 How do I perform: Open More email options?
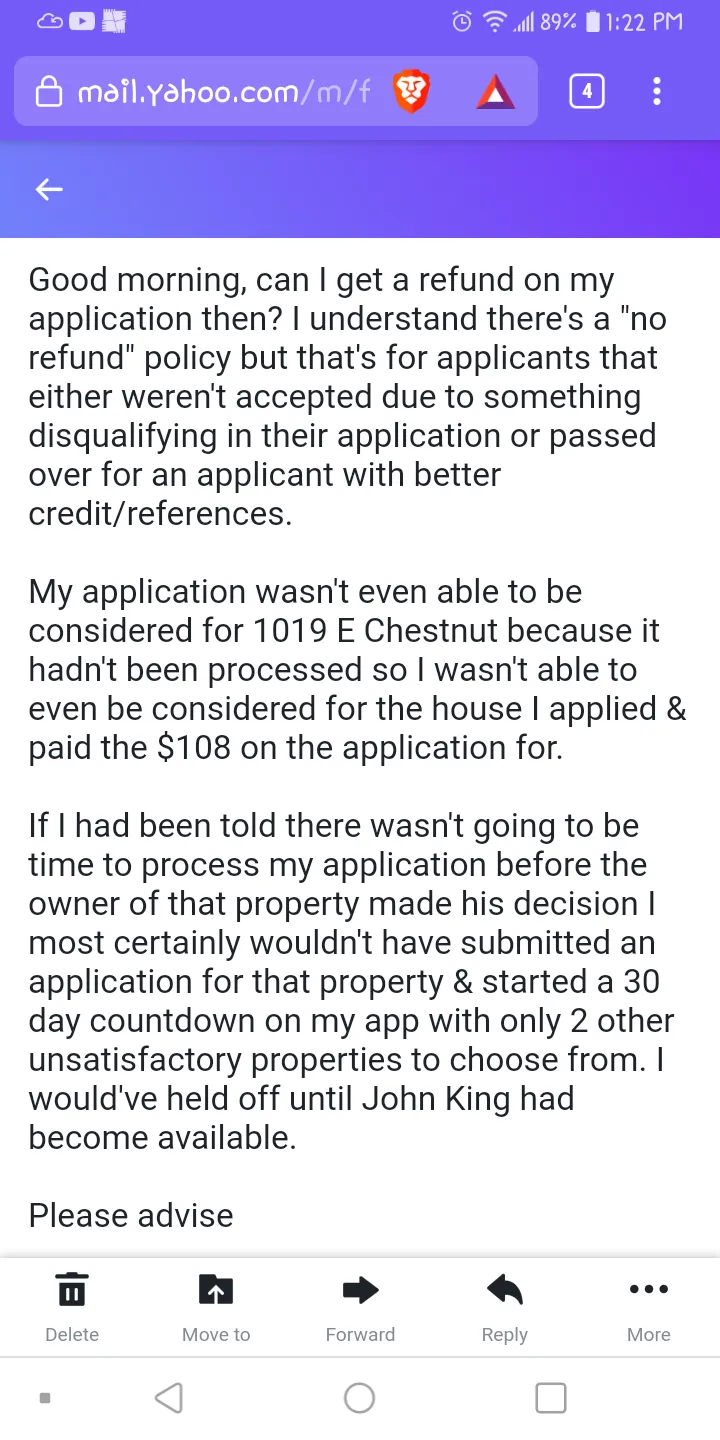coord(648,1305)
